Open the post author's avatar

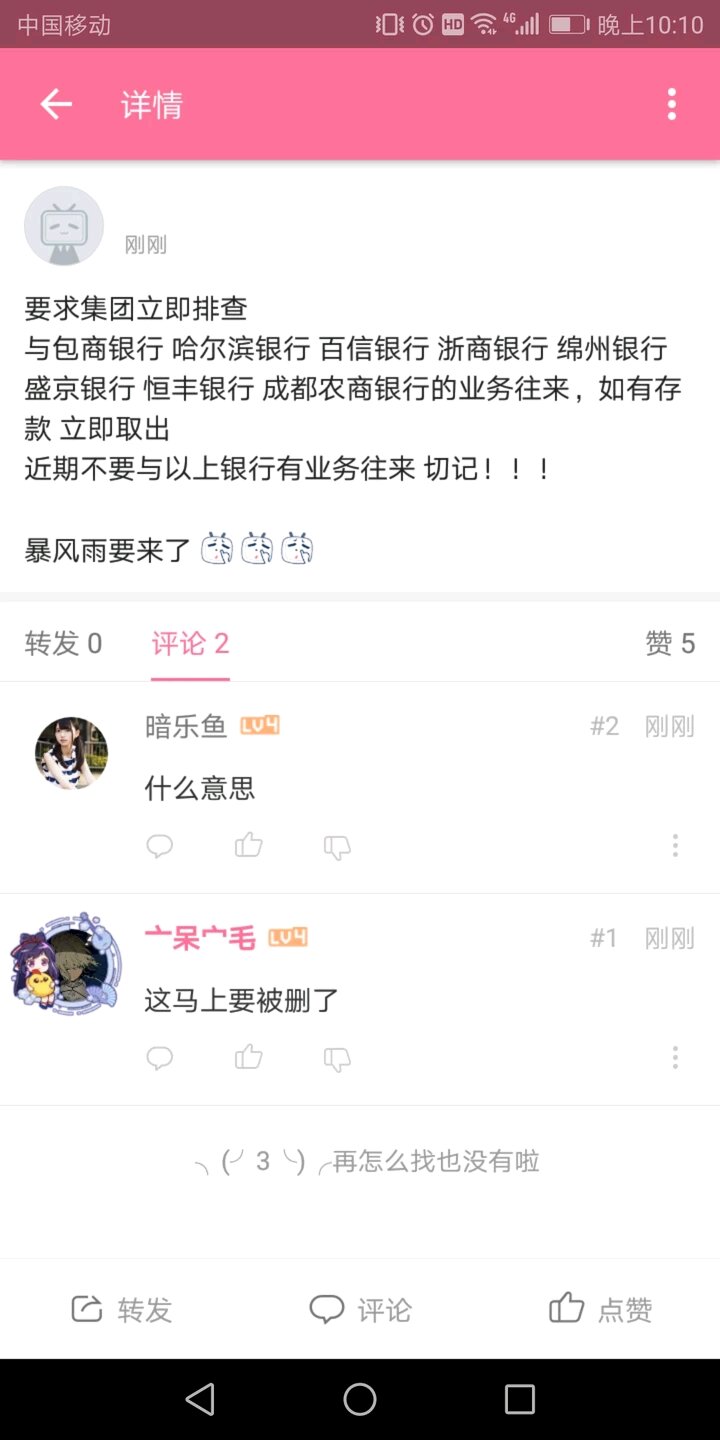[64, 226]
